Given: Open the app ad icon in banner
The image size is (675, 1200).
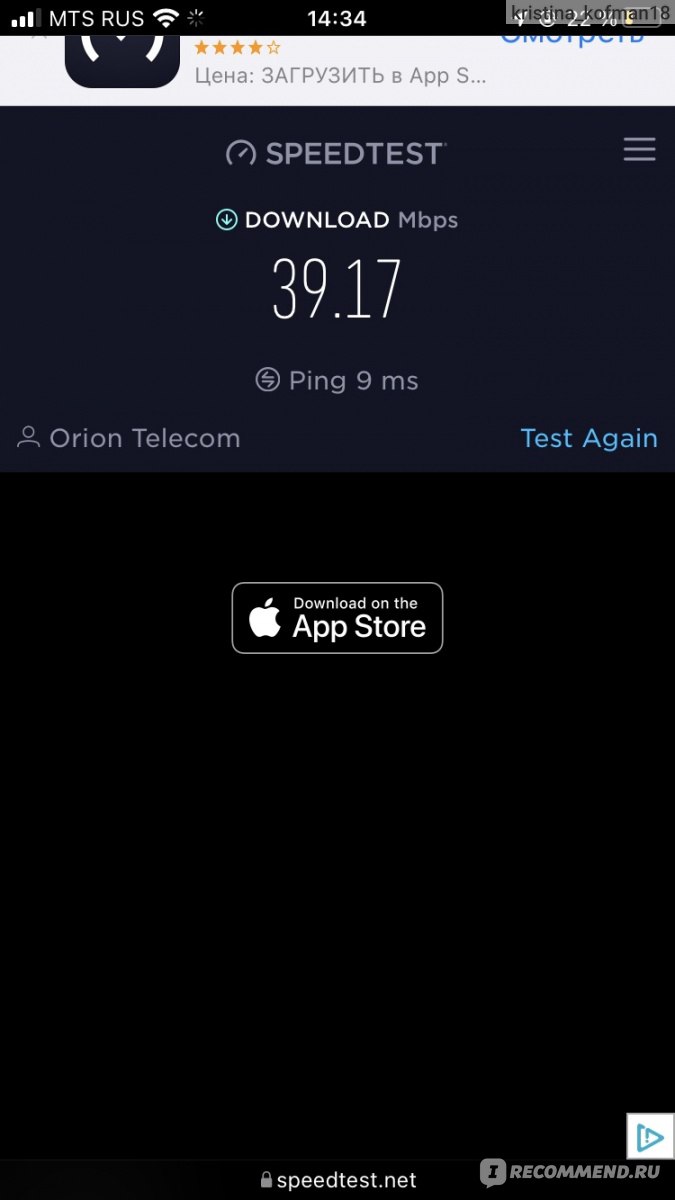Looking at the screenshot, I should tap(122, 60).
